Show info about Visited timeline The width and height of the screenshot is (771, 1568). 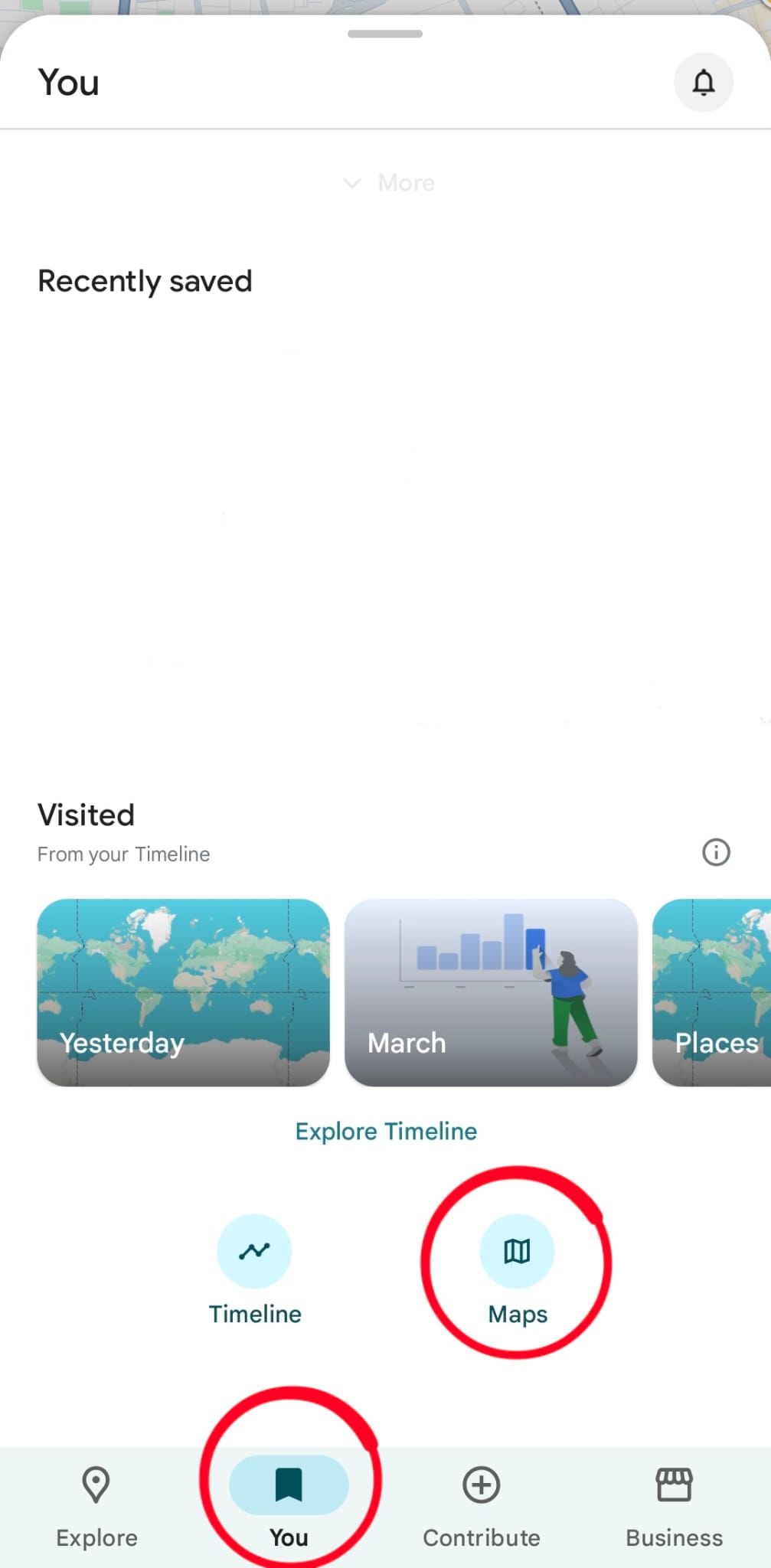(x=716, y=852)
